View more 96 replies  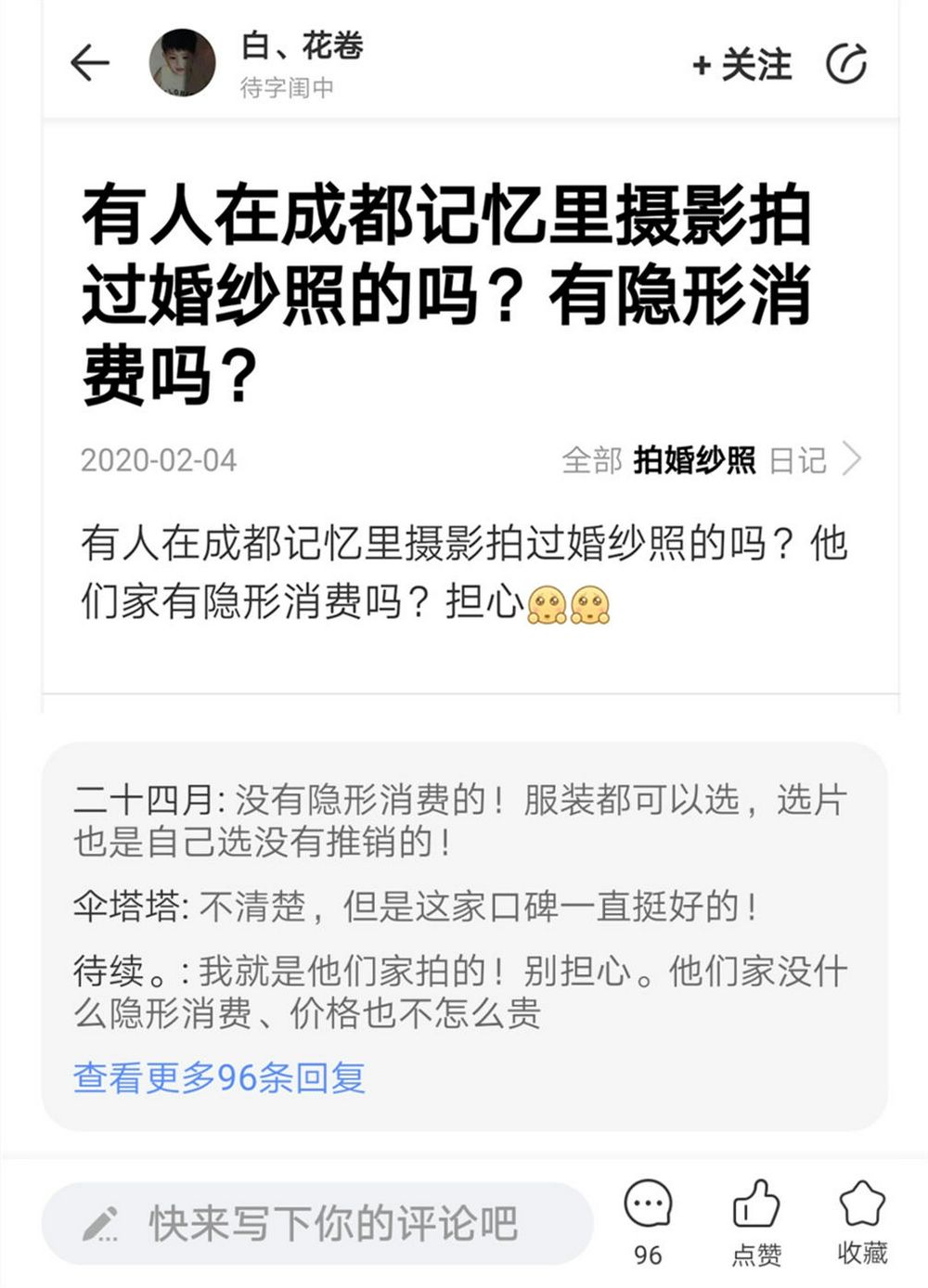tap(220, 1077)
